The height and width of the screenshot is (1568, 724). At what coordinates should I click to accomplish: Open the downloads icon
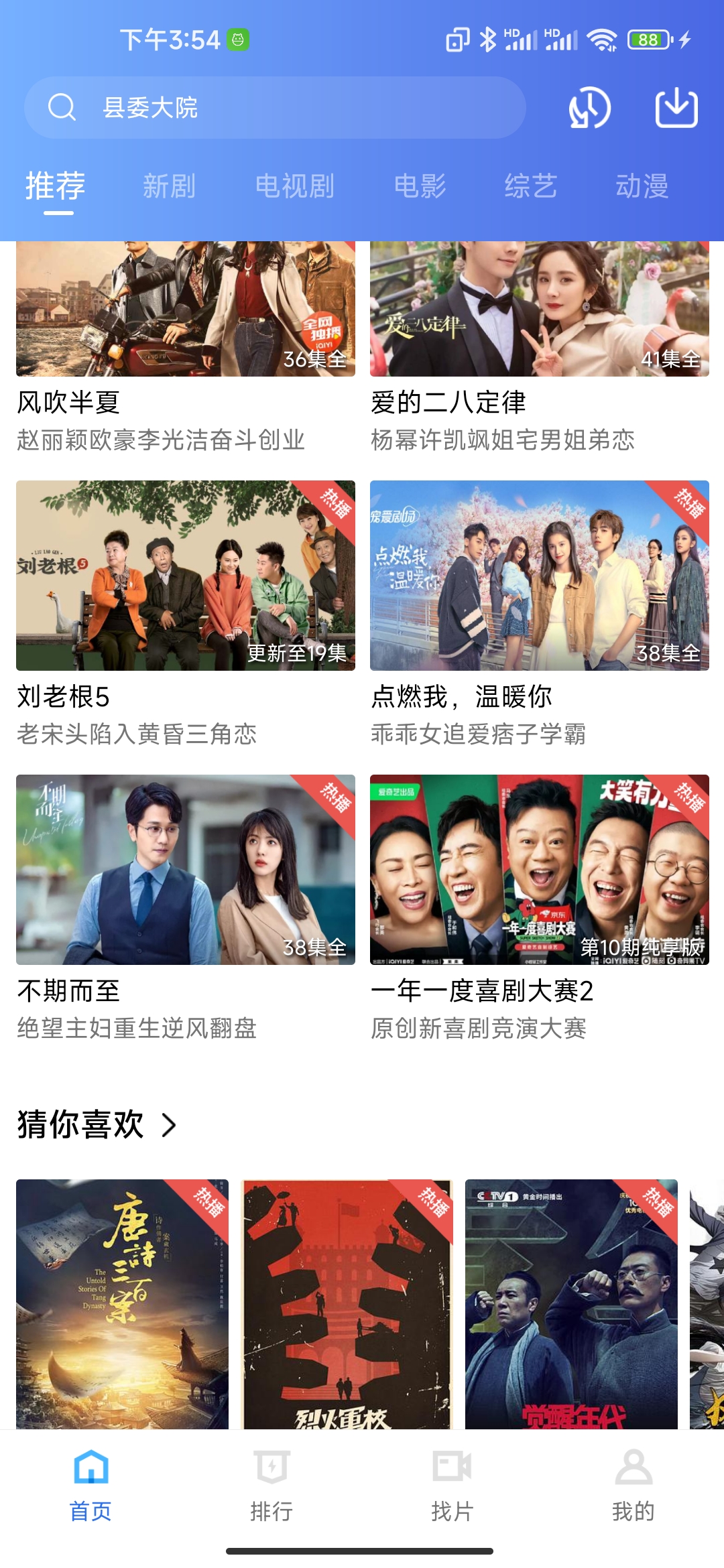676,107
